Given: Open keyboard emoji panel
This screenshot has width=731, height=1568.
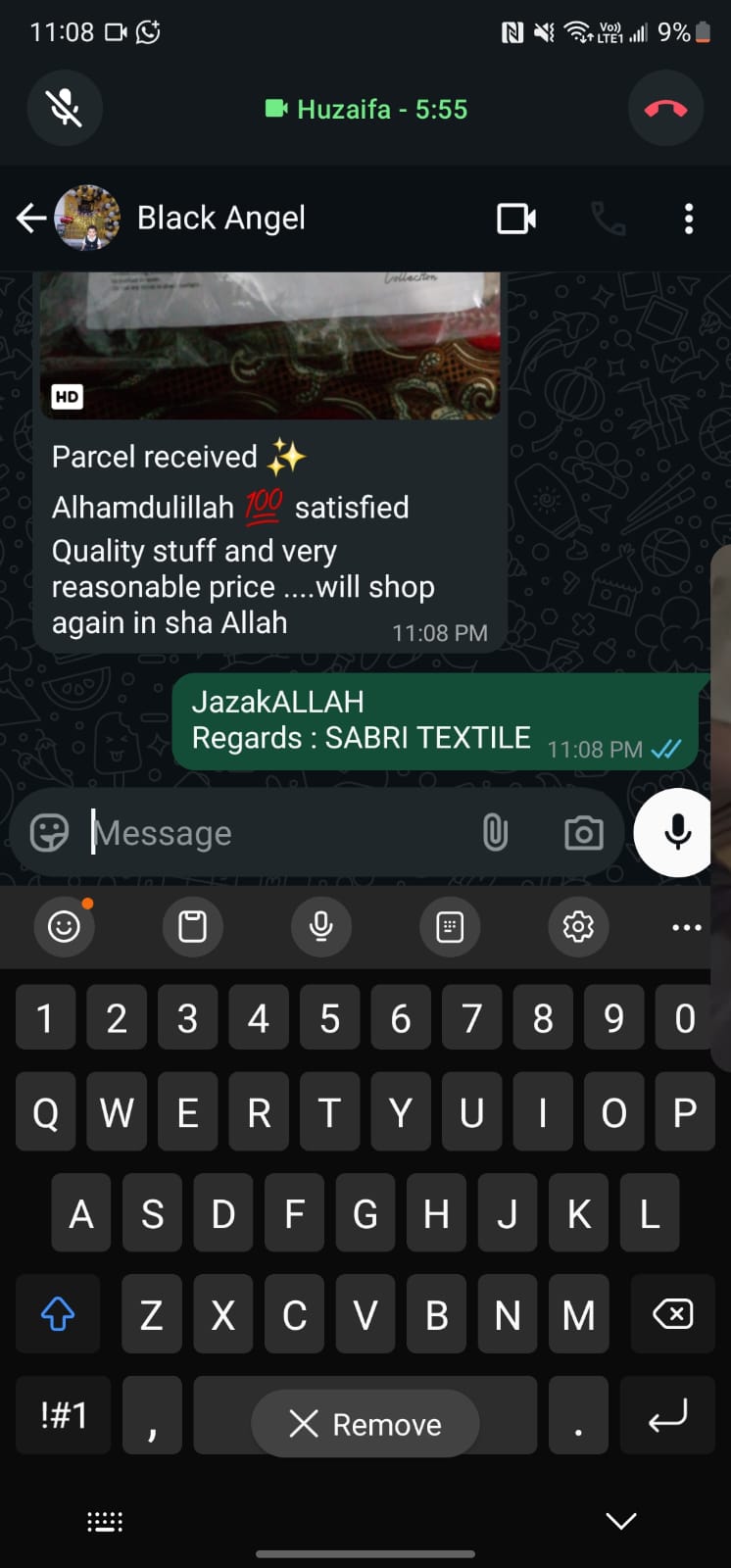Looking at the screenshot, I should (64, 926).
